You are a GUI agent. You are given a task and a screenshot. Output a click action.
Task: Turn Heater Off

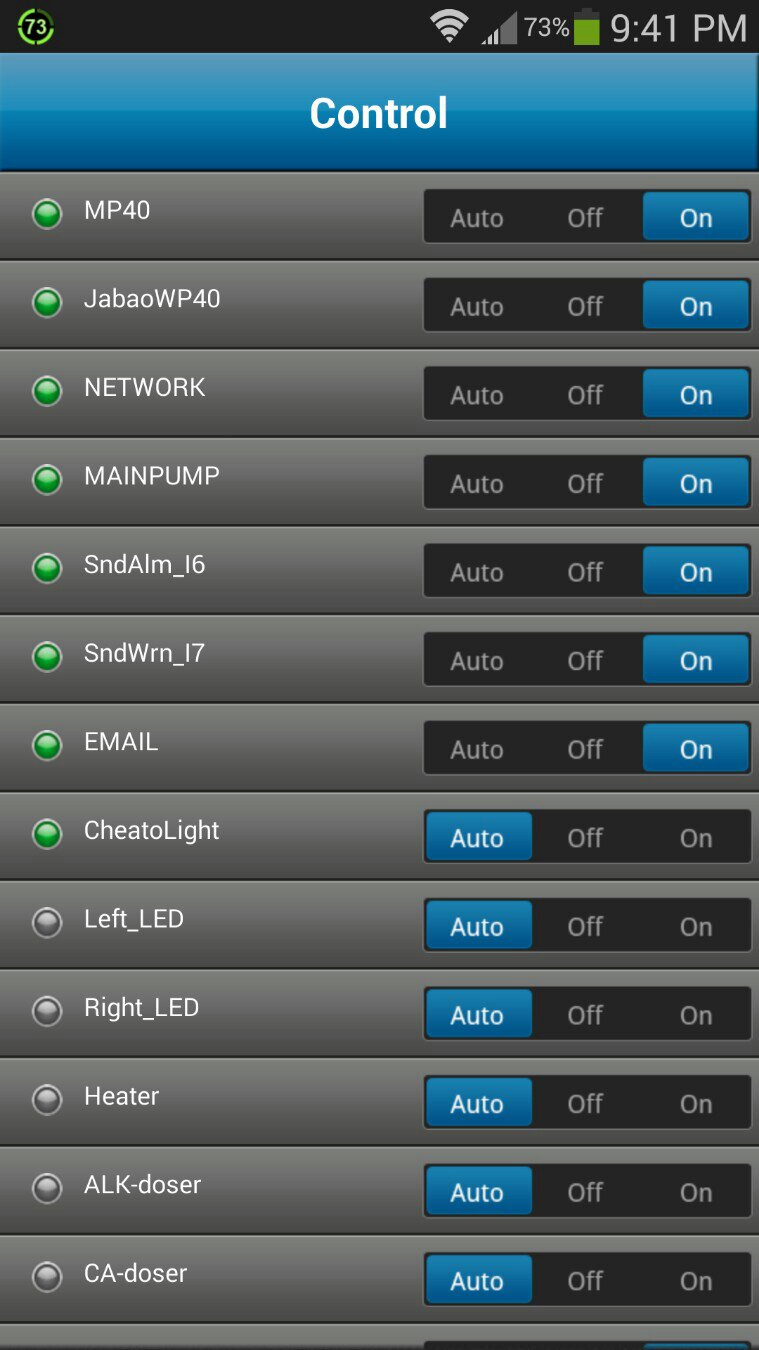point(585,1104)
